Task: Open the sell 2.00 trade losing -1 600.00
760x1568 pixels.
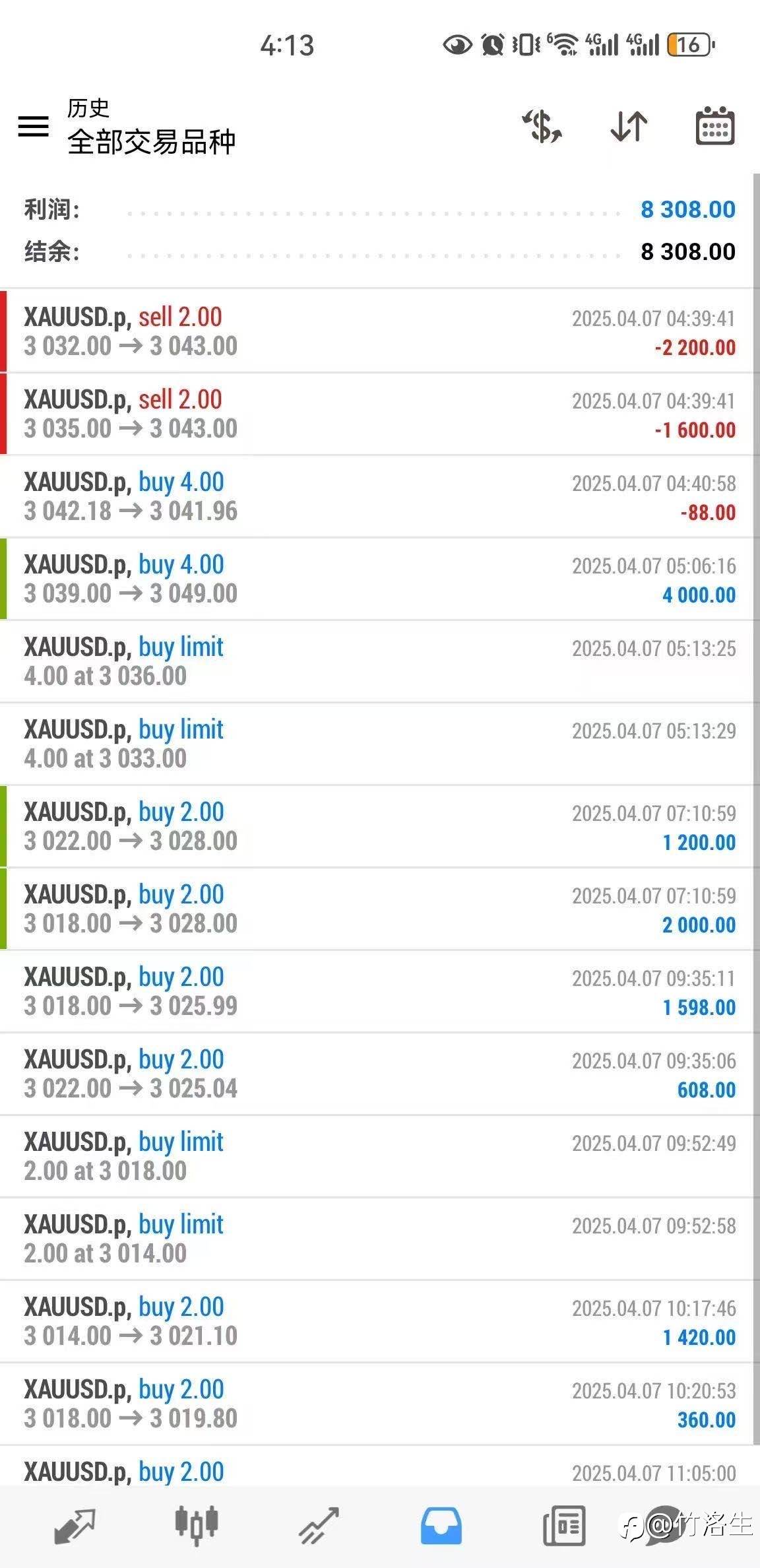Action: coord(379,414)
